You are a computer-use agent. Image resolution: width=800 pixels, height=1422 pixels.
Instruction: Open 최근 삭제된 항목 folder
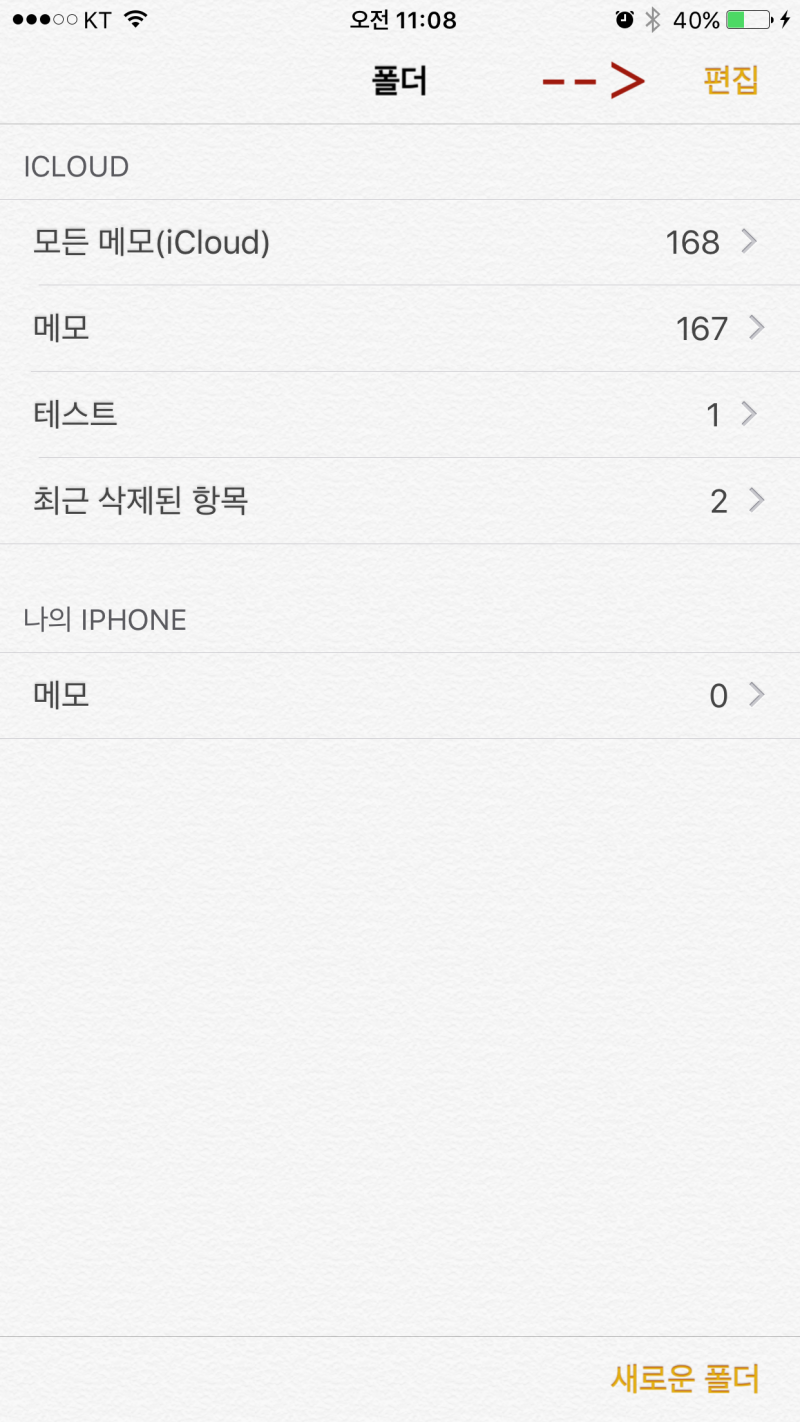(x=400, y=500)
